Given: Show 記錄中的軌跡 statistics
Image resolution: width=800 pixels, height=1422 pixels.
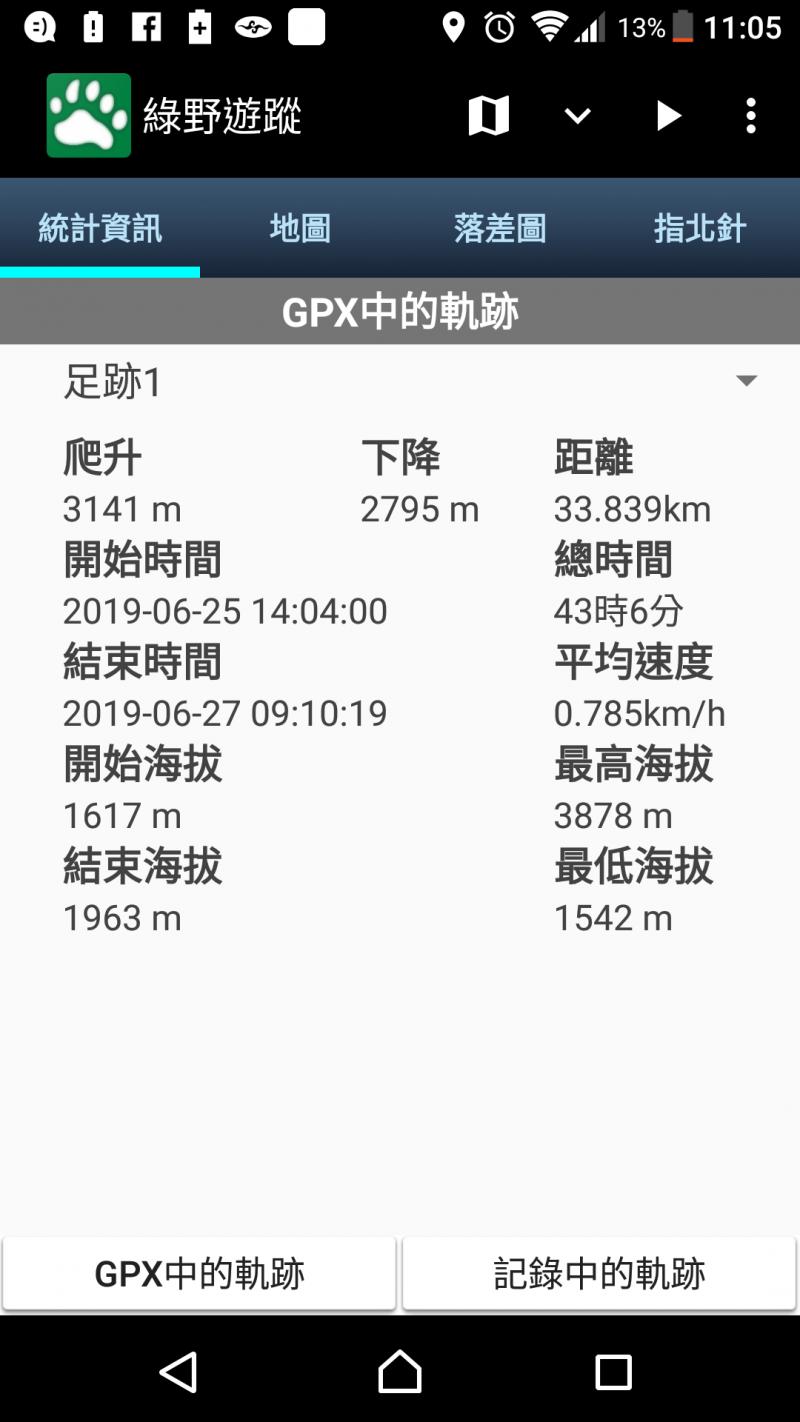Looking at the screenshot, I should pyautogui.click(x=599, y=1273).
